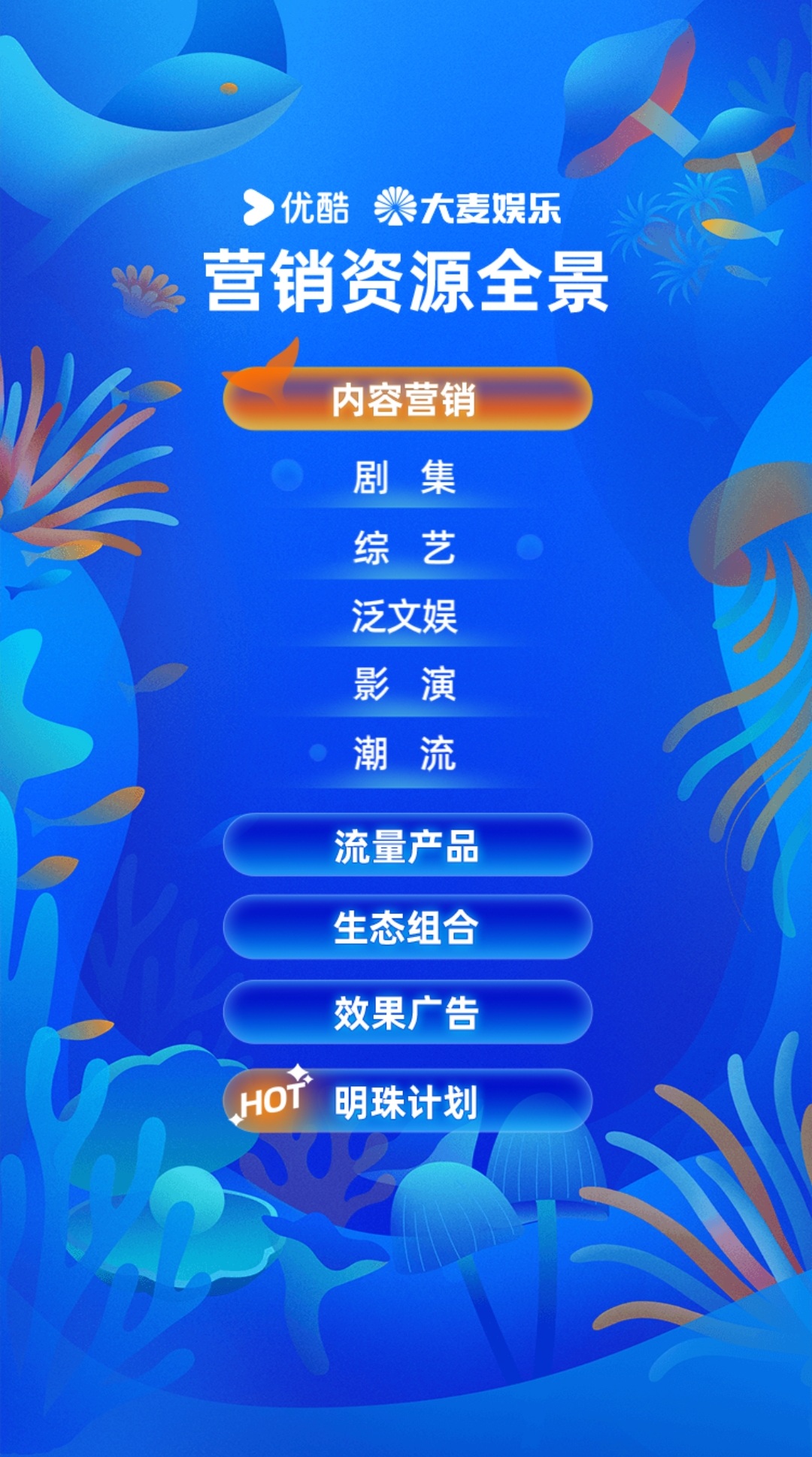Open the 影演 category
Viewport: 812px width, 1457px height.
pos(405,684)
